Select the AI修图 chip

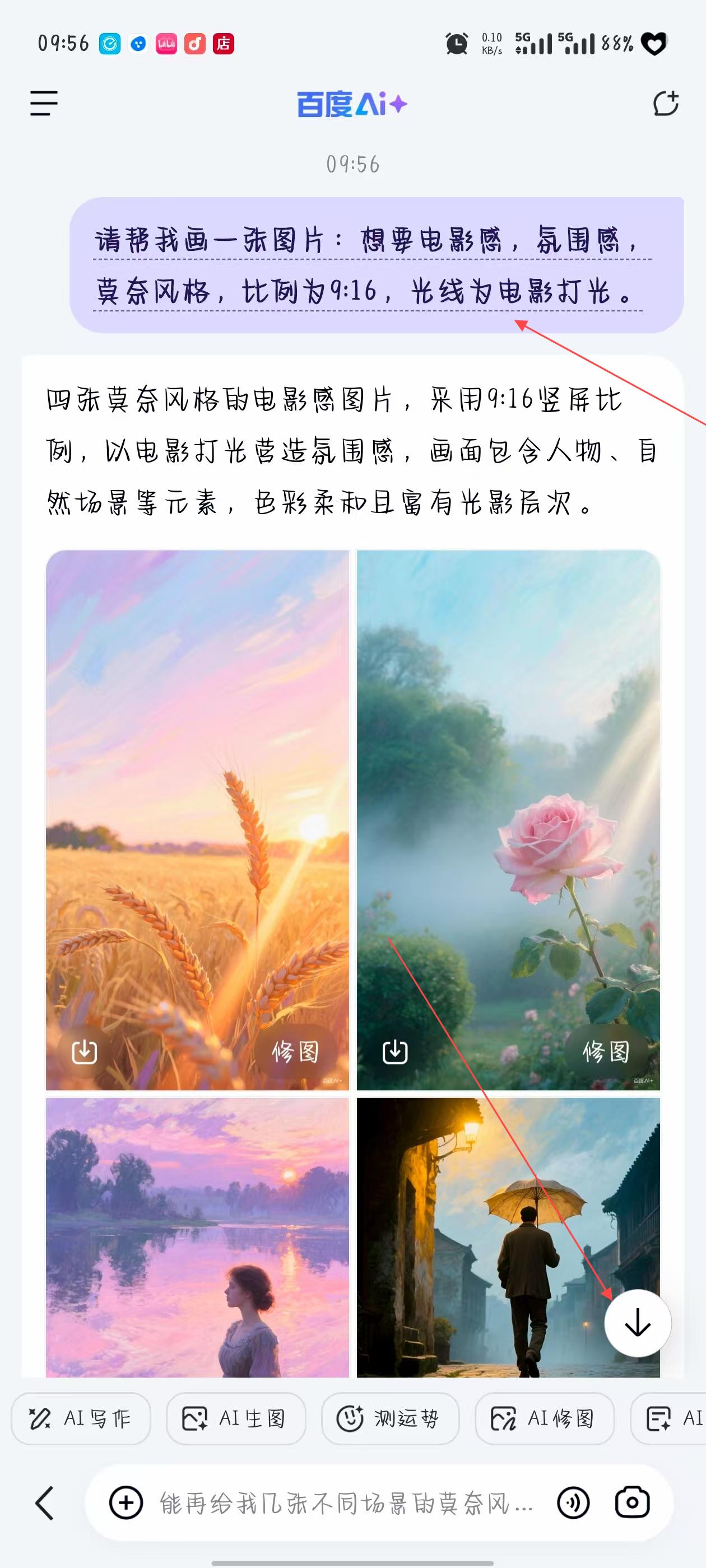coord(544,1418)
